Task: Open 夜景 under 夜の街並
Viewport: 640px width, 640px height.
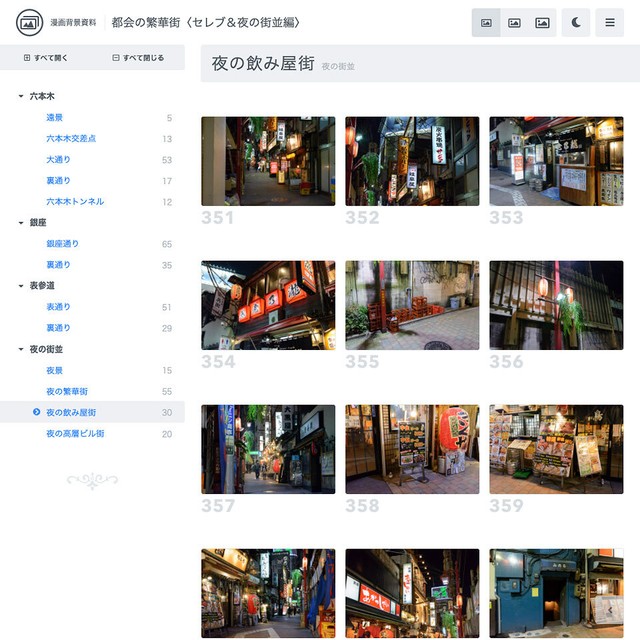Action: click(x=54, y=370)
